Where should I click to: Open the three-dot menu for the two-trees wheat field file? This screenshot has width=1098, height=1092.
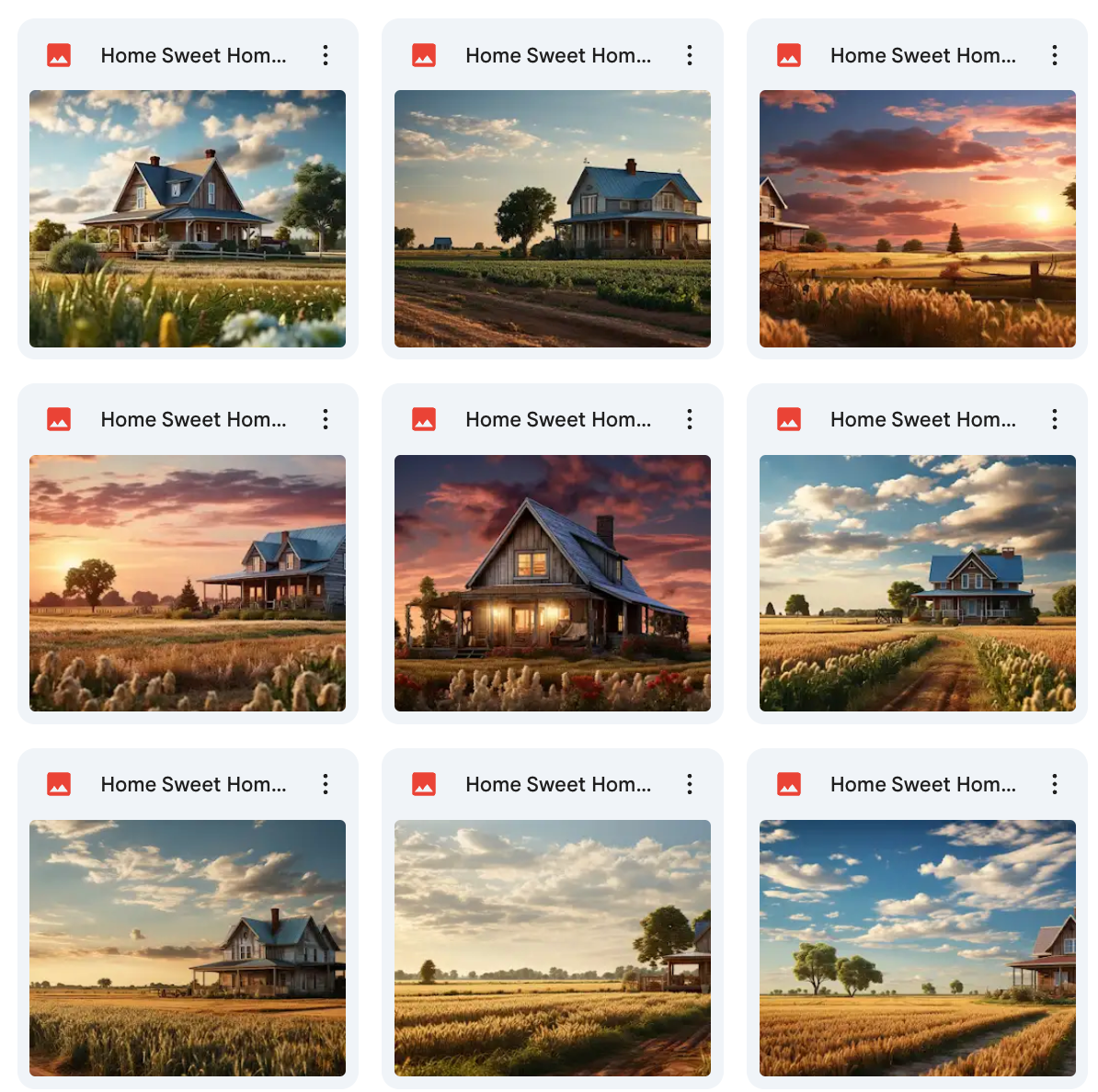(x=1055, y=784)
